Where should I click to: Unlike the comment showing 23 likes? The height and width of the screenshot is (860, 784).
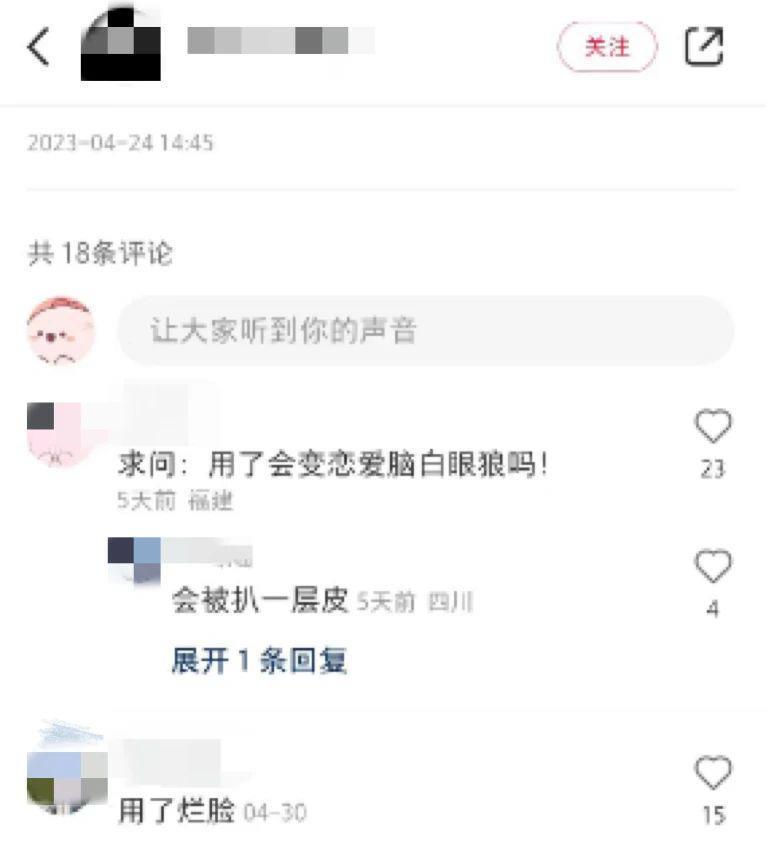pyautogui.click(x=712, y=425)
